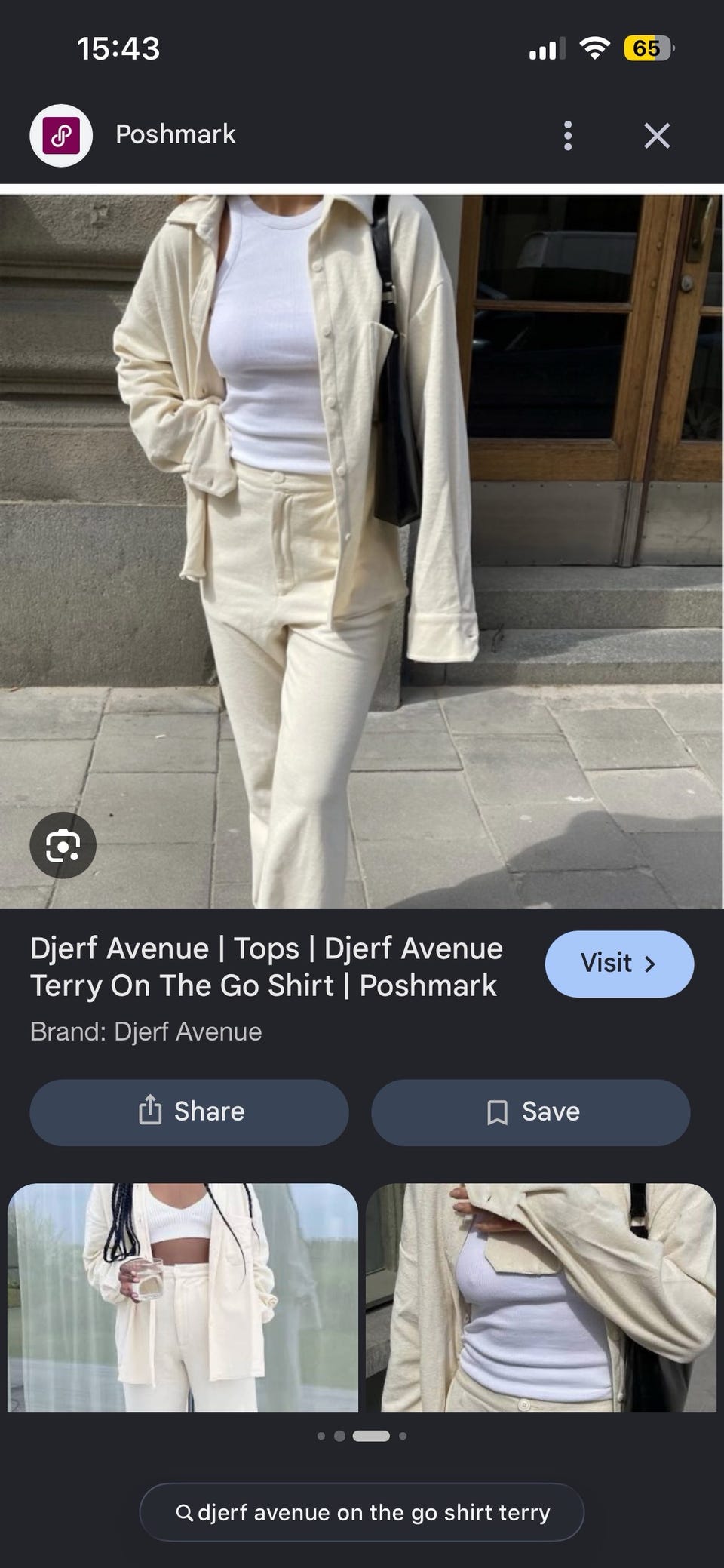Open related image of cream shirt close-up
Screen dimensions: 724x1568
click(541, 1297)
